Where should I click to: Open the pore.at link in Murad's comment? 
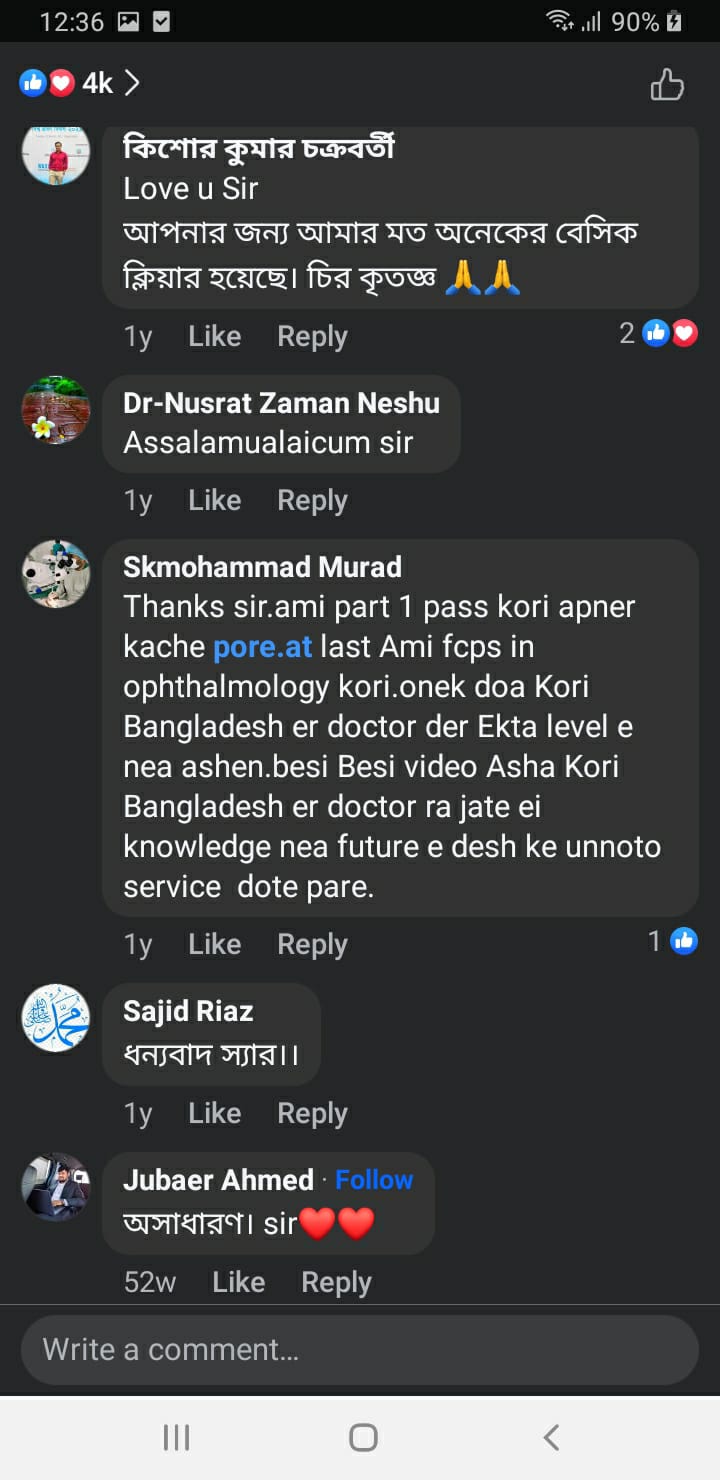tap(262, 647)
